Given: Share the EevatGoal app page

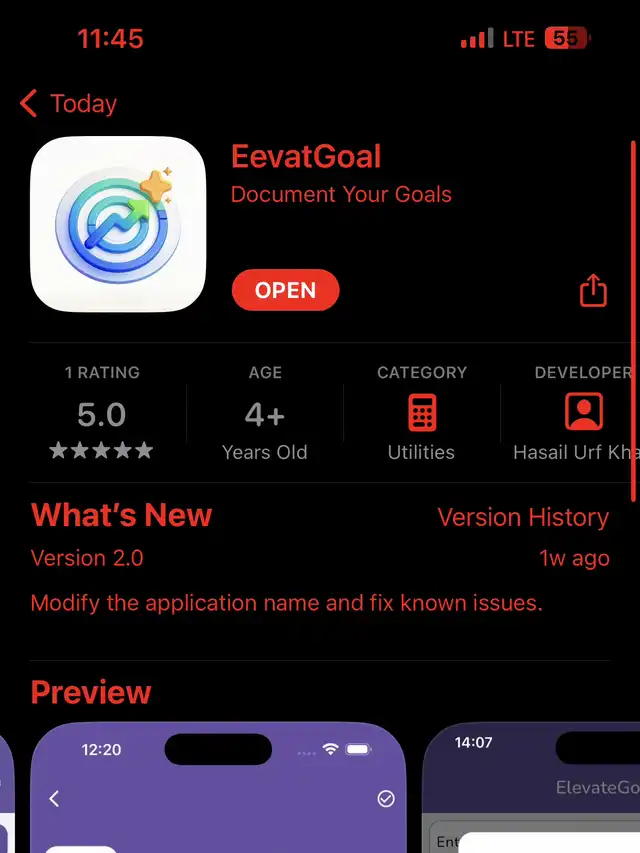Looking at the screenshot, I should tap(593, 291).
